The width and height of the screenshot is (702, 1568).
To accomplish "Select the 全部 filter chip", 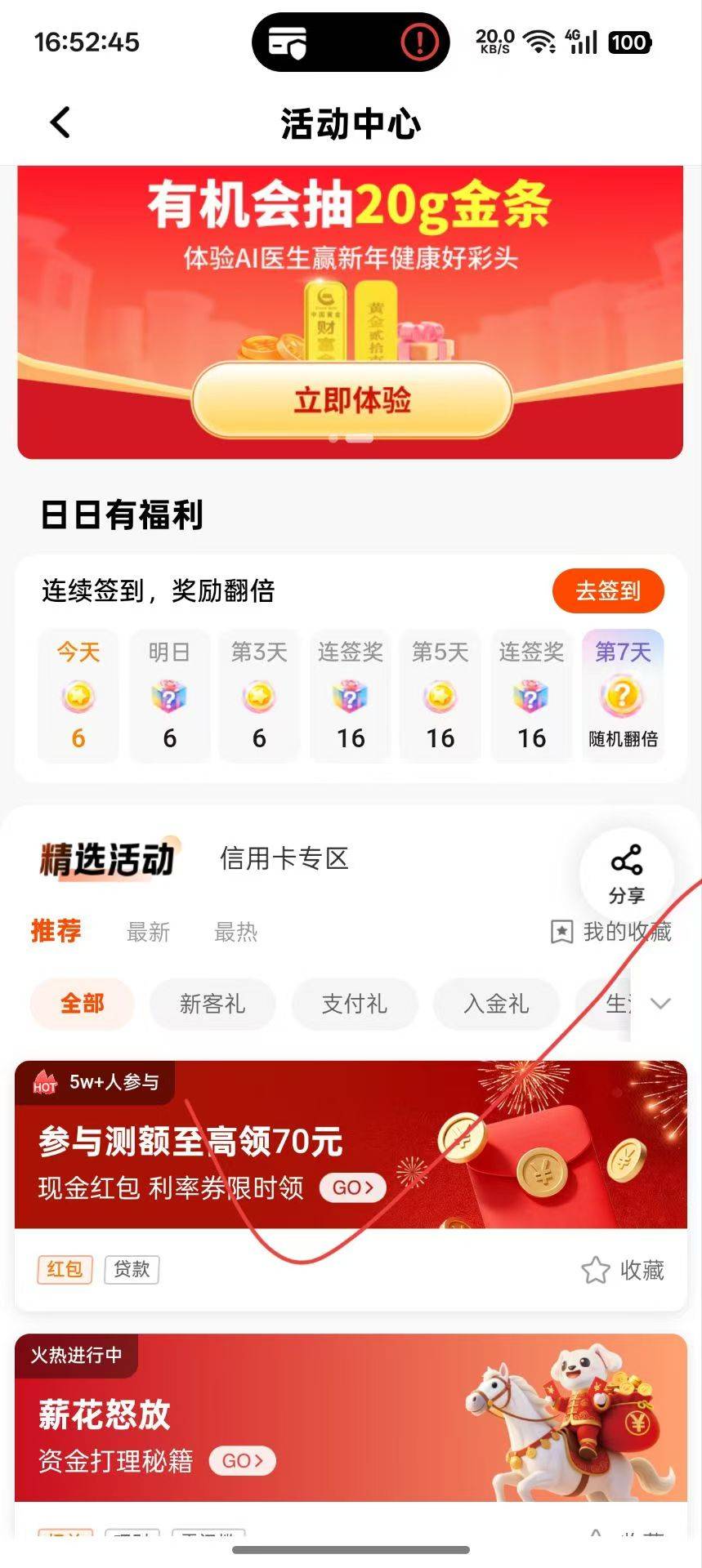I will click(x=83, y=1004).
